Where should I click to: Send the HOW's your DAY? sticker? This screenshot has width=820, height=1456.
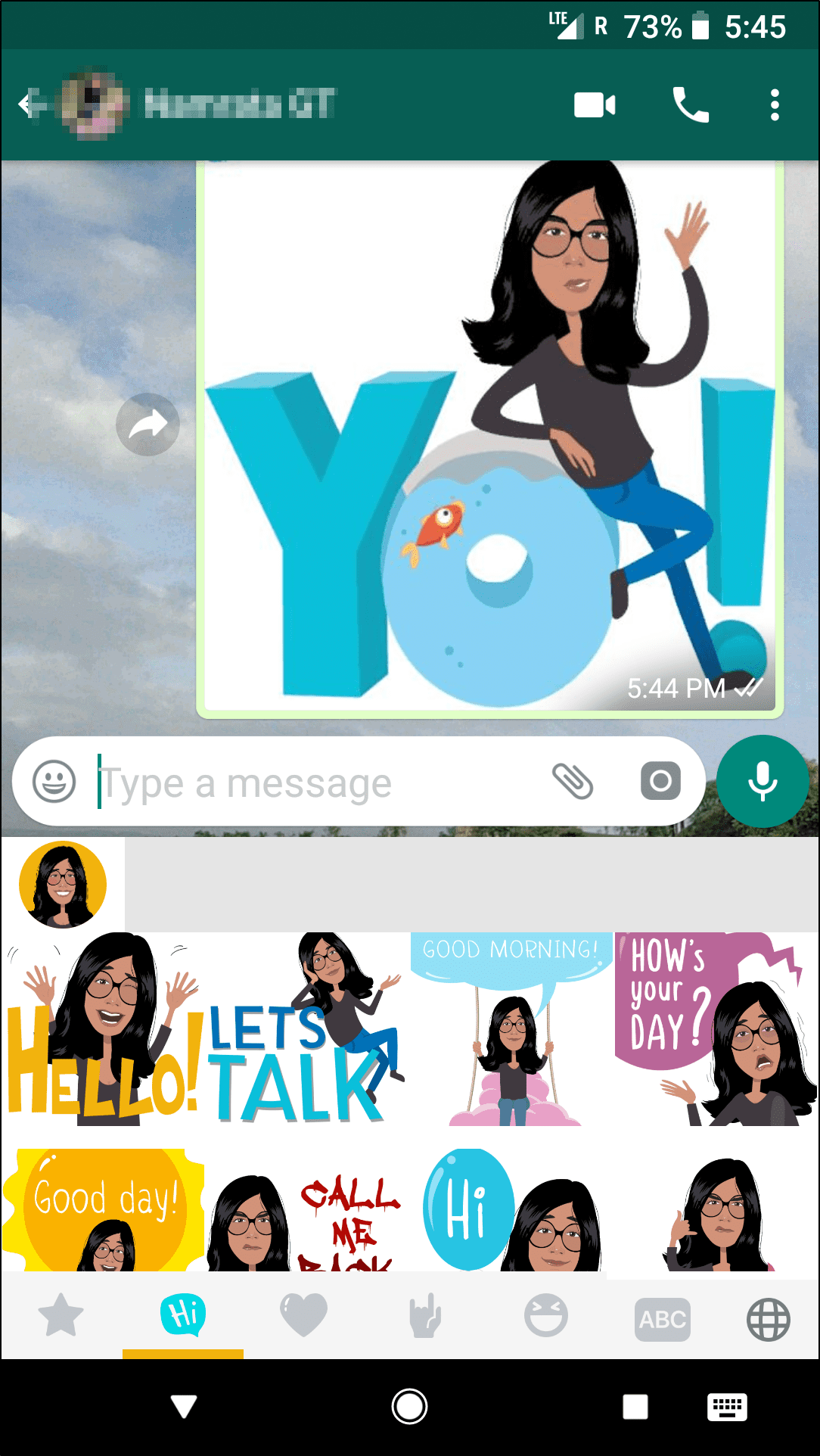(716, 1029)
